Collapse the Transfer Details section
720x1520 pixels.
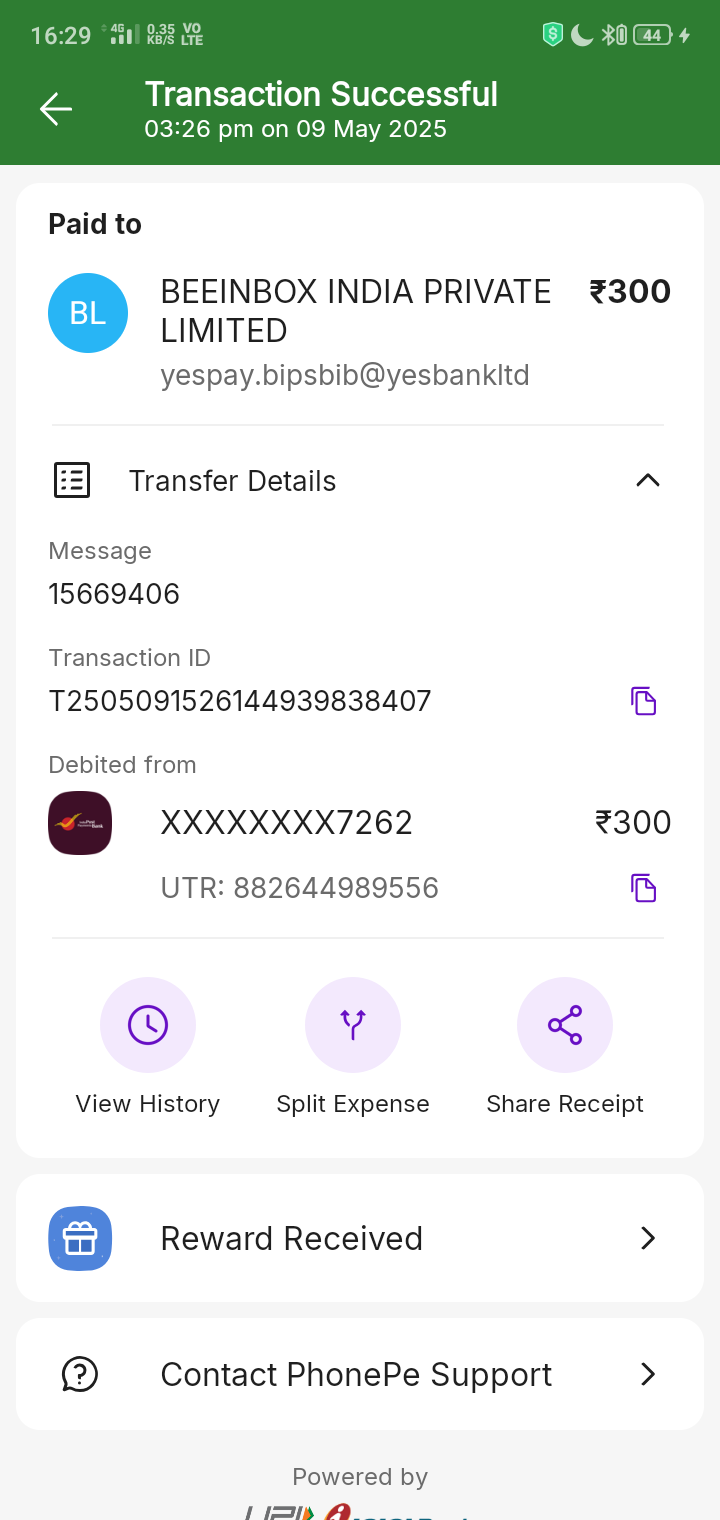pyautogui.click(x=647, y=481)
